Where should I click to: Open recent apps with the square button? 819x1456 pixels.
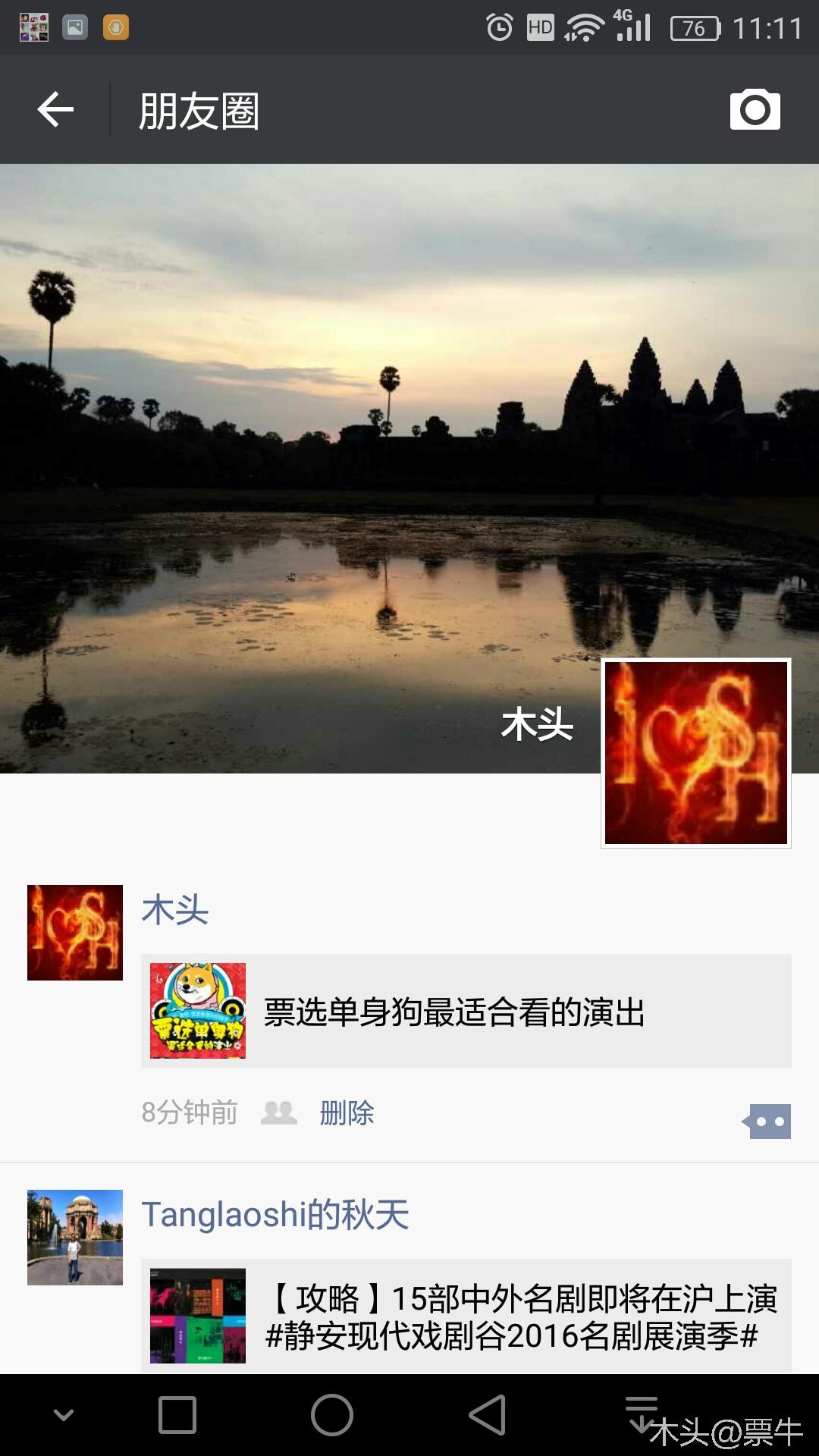click(177, 1415)
